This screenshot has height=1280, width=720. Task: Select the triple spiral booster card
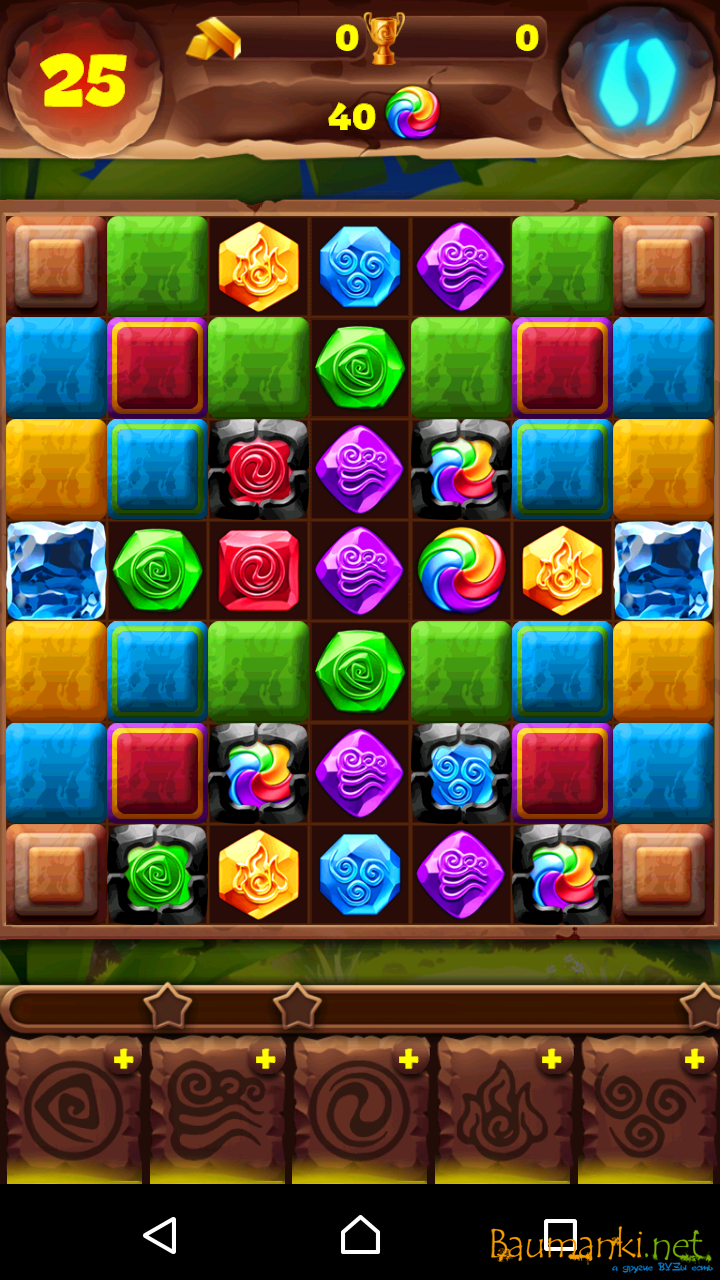pos(647,1112)
